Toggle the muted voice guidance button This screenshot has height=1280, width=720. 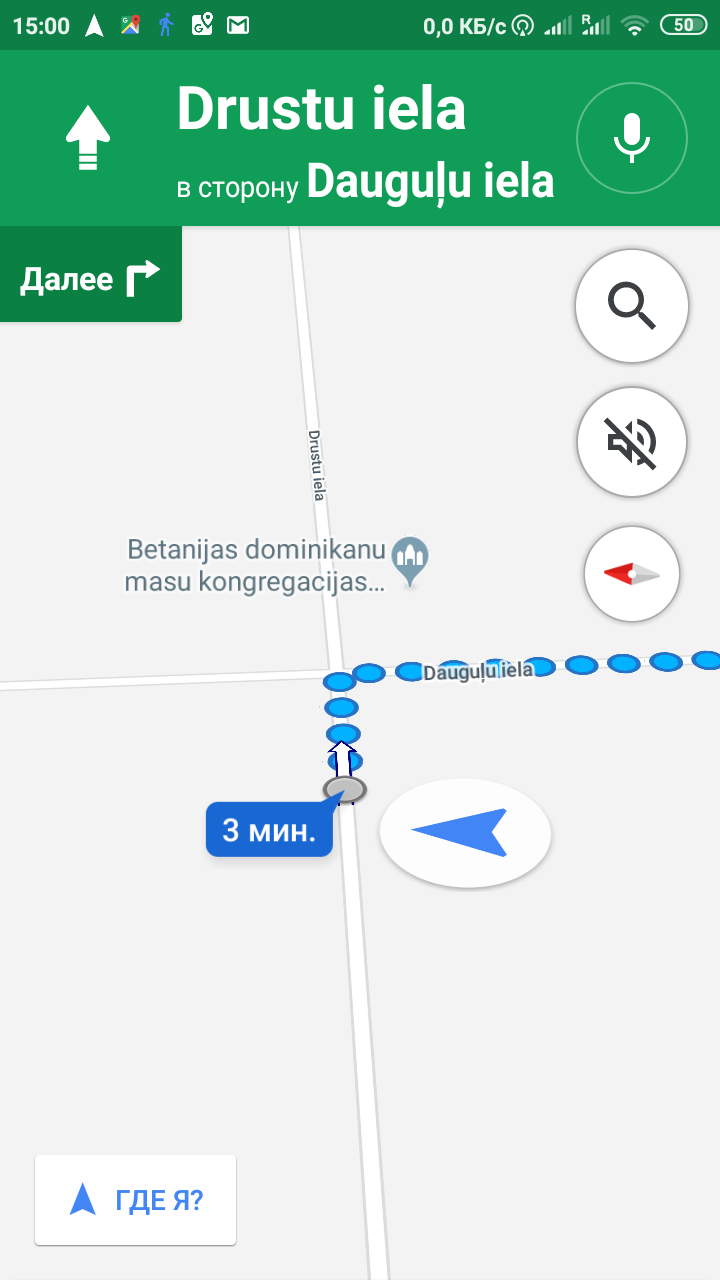(x=632, y=441)
